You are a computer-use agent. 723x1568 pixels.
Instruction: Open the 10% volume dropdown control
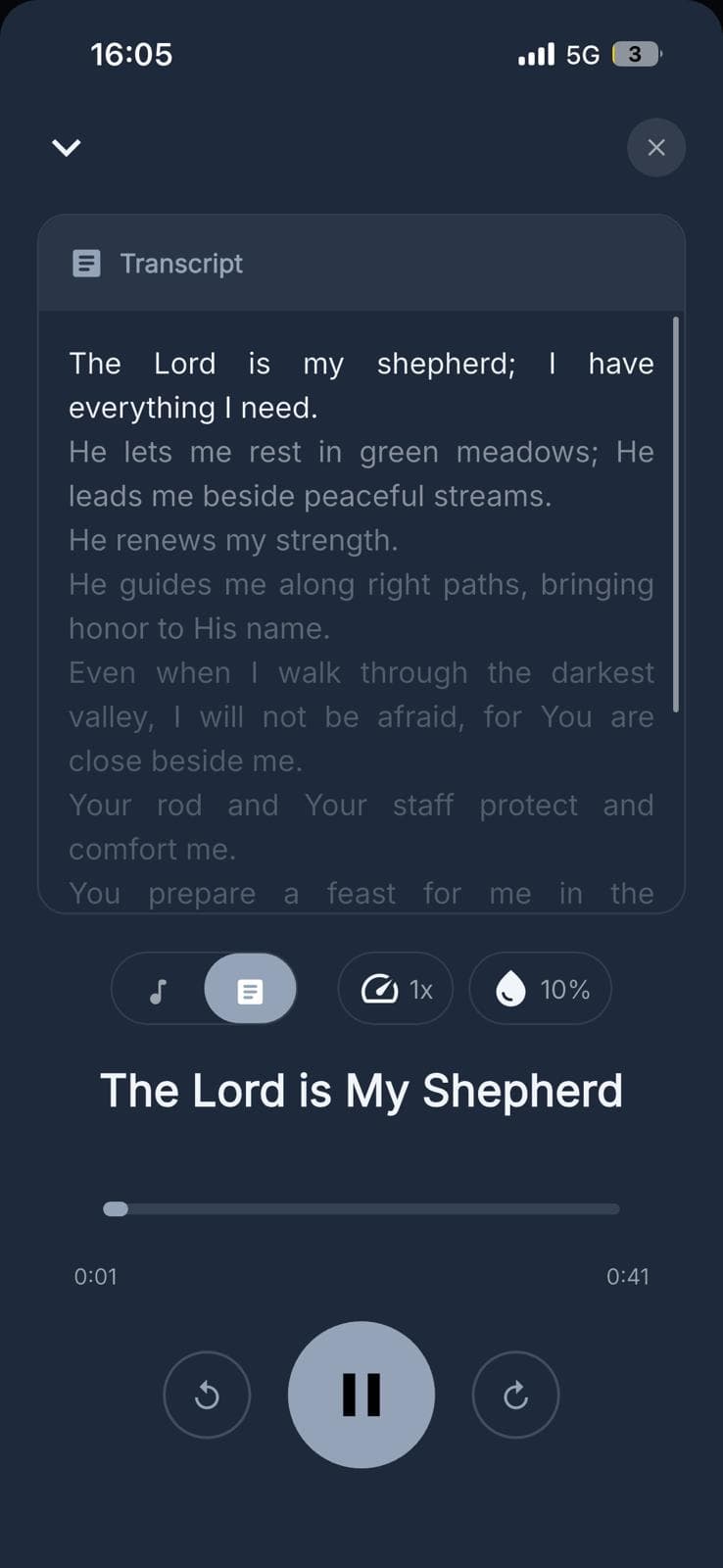540,989
